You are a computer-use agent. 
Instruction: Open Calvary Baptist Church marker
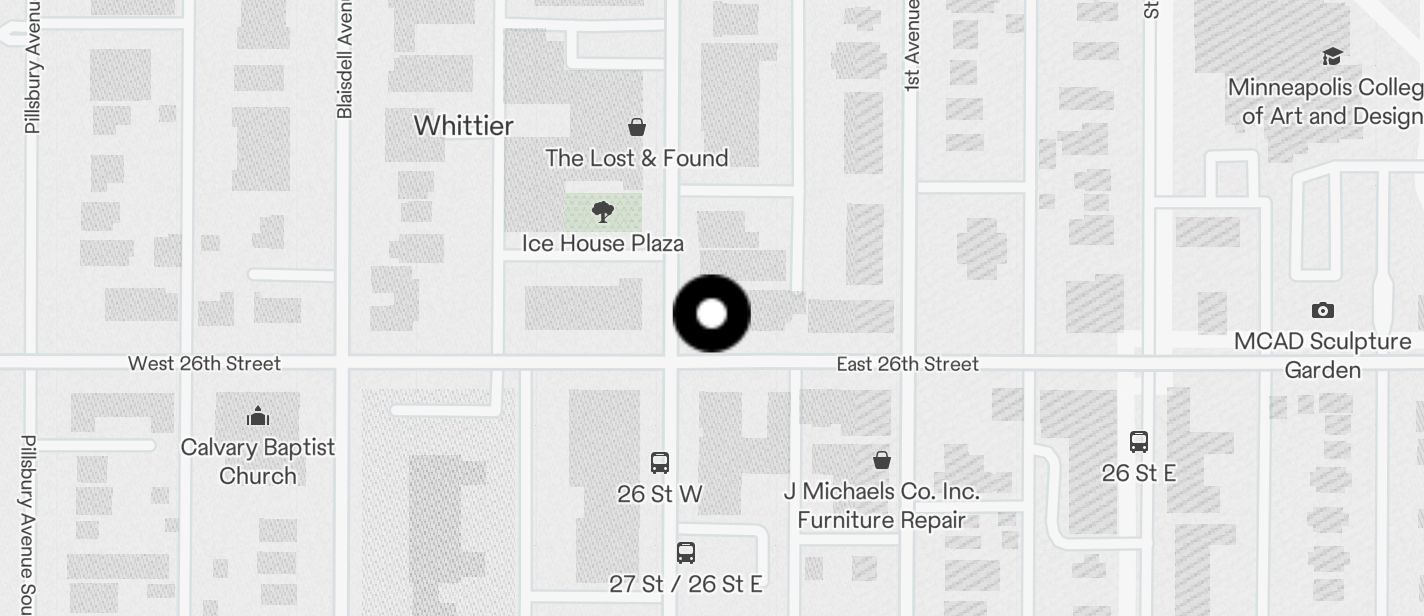point(258,416)
